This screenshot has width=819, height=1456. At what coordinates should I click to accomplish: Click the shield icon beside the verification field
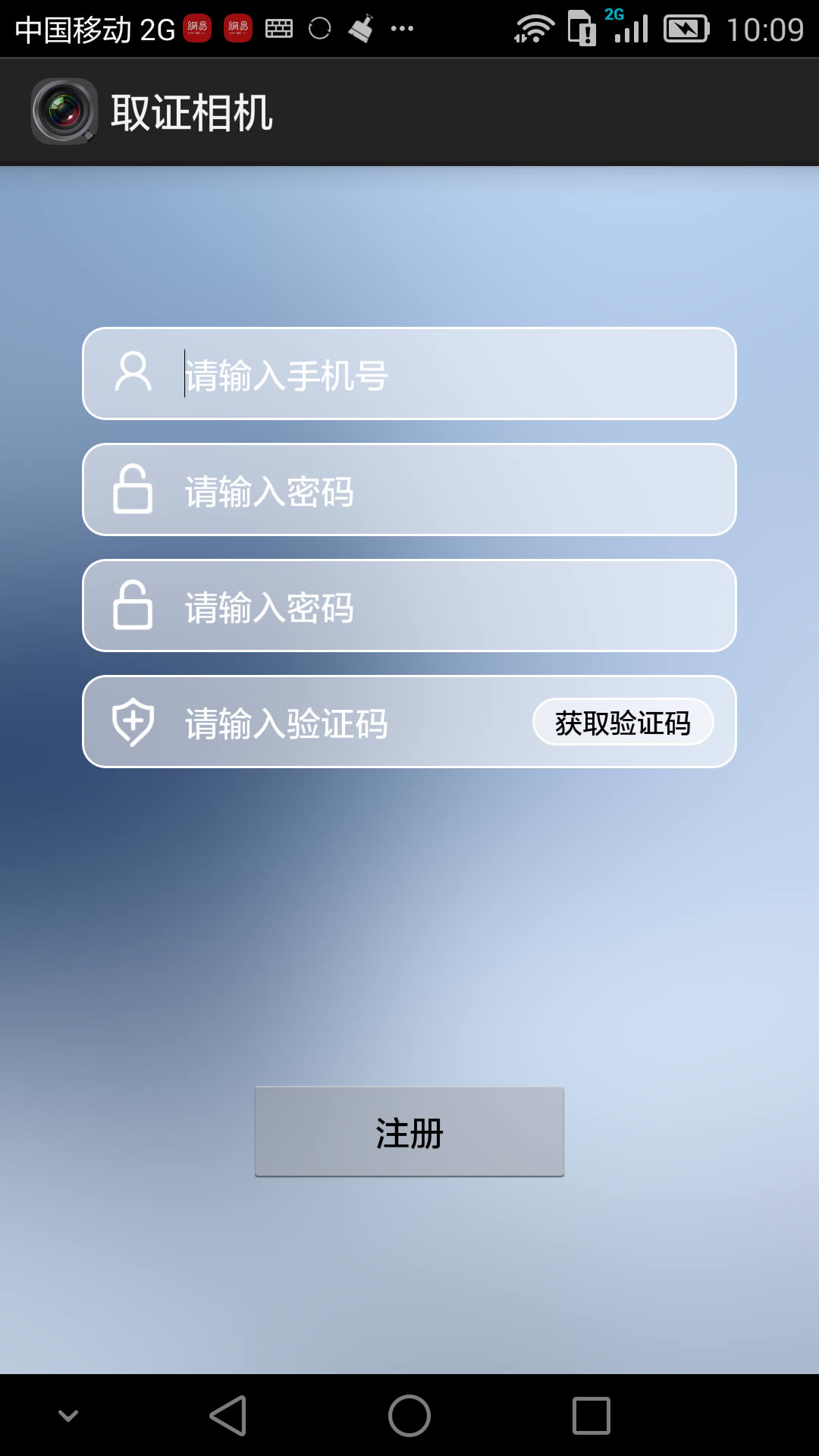[133, 721]
